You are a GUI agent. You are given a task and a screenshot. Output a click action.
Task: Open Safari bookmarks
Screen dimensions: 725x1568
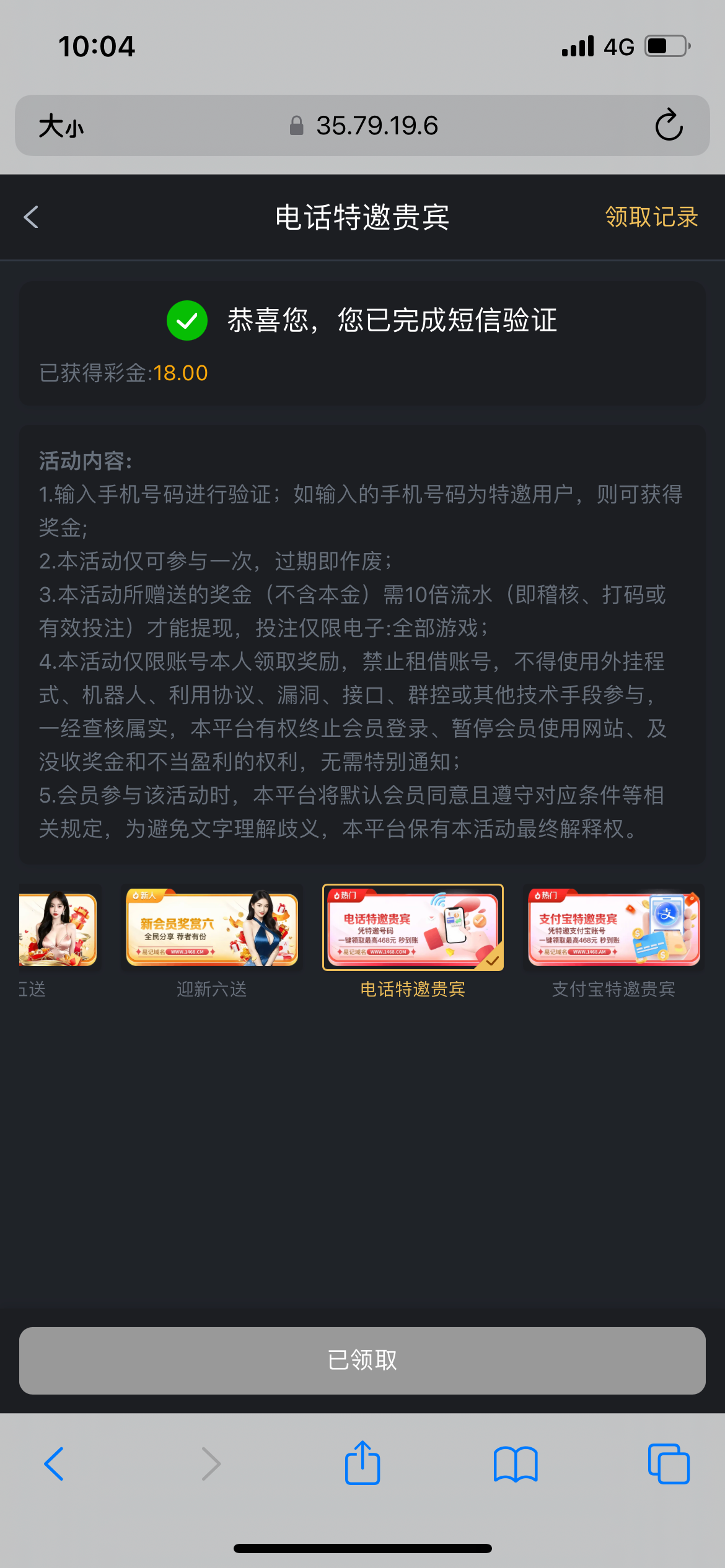click(516, 1464)
